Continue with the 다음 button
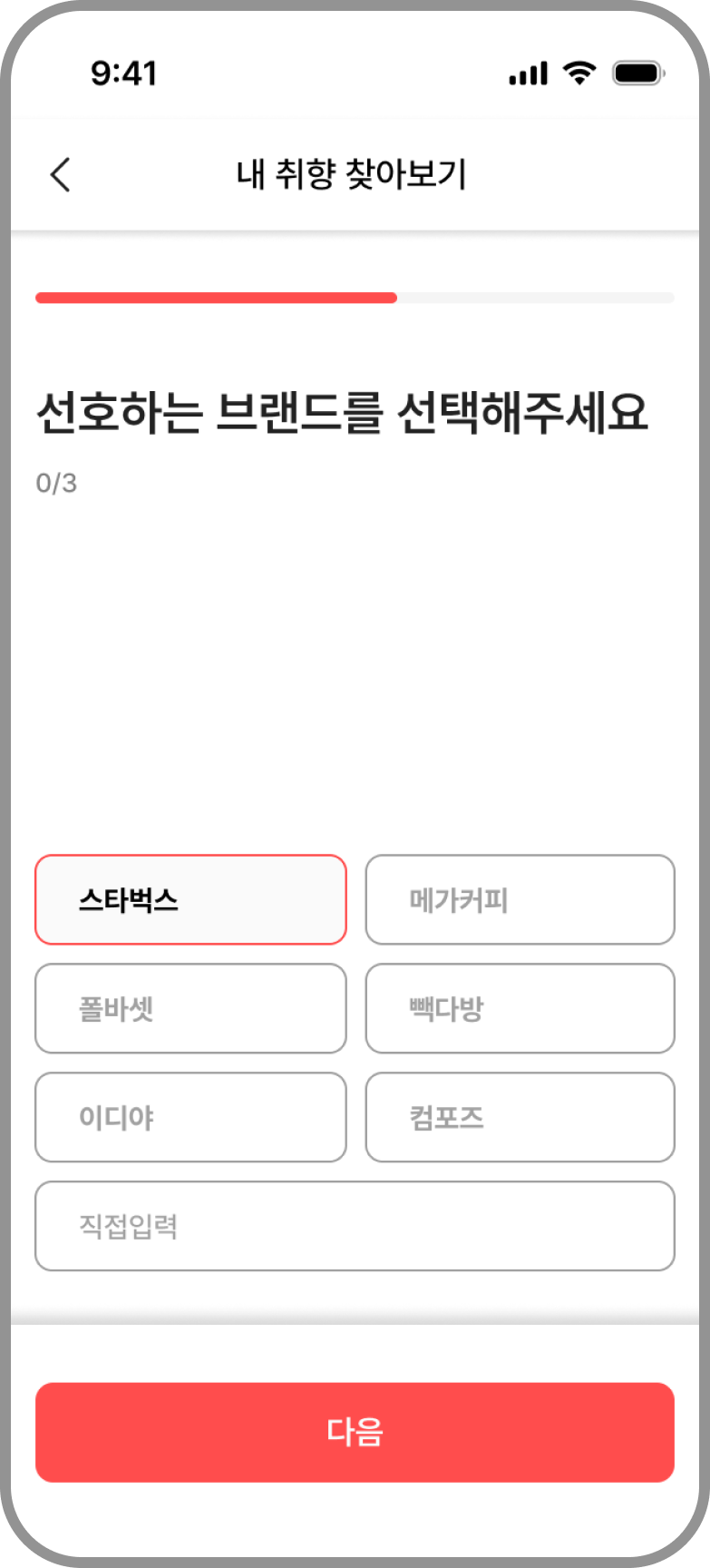 click(x=355, y=1432)
